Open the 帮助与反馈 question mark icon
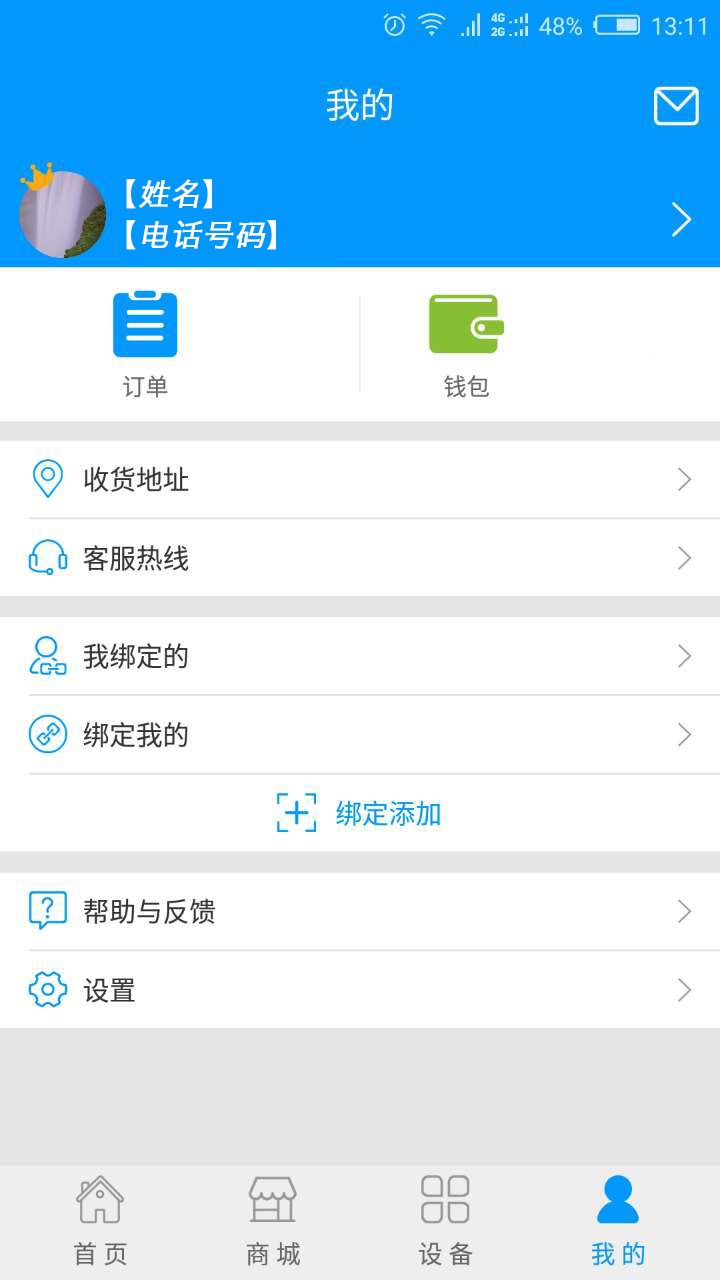720x1280 pixels. (46, 911)
